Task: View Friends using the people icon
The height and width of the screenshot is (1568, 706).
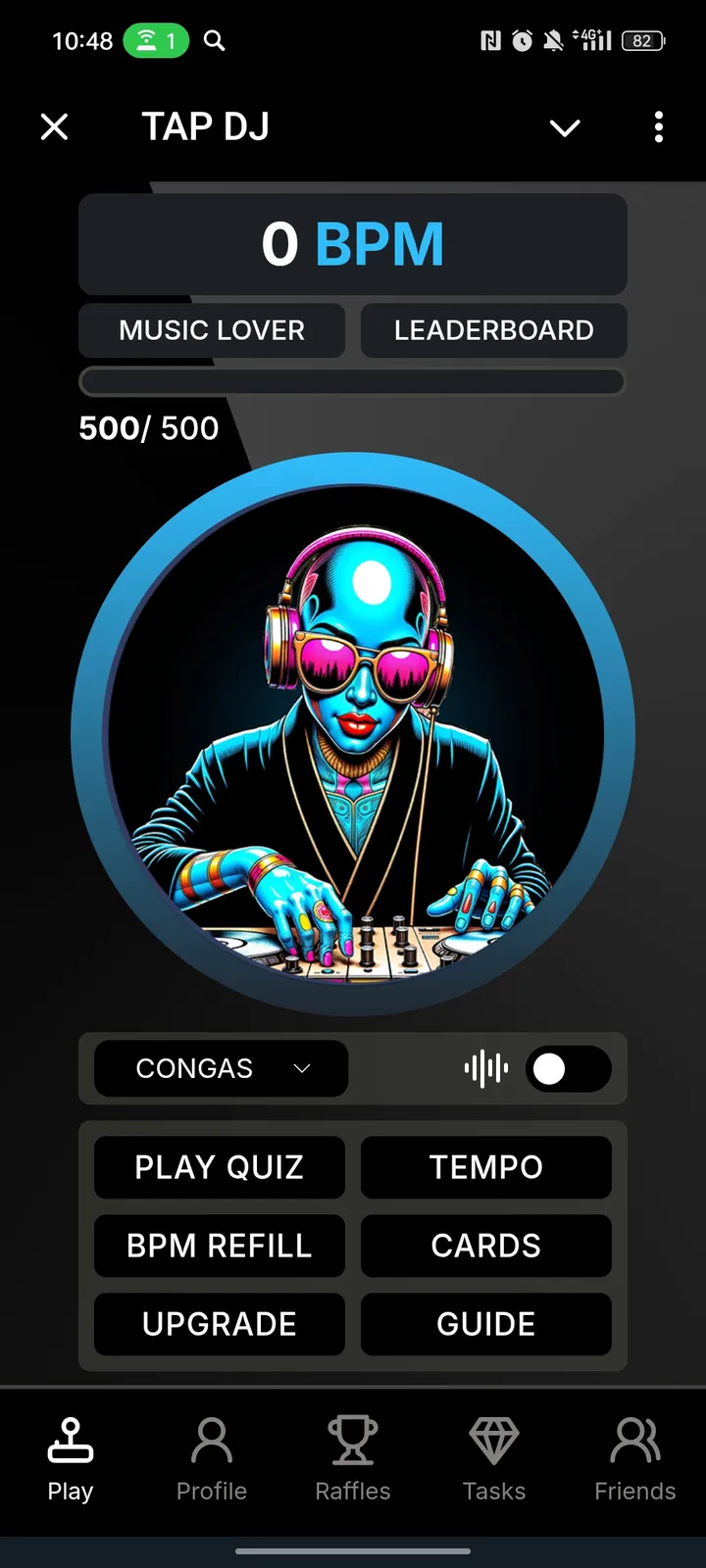Action: [x=634, y=1441]
